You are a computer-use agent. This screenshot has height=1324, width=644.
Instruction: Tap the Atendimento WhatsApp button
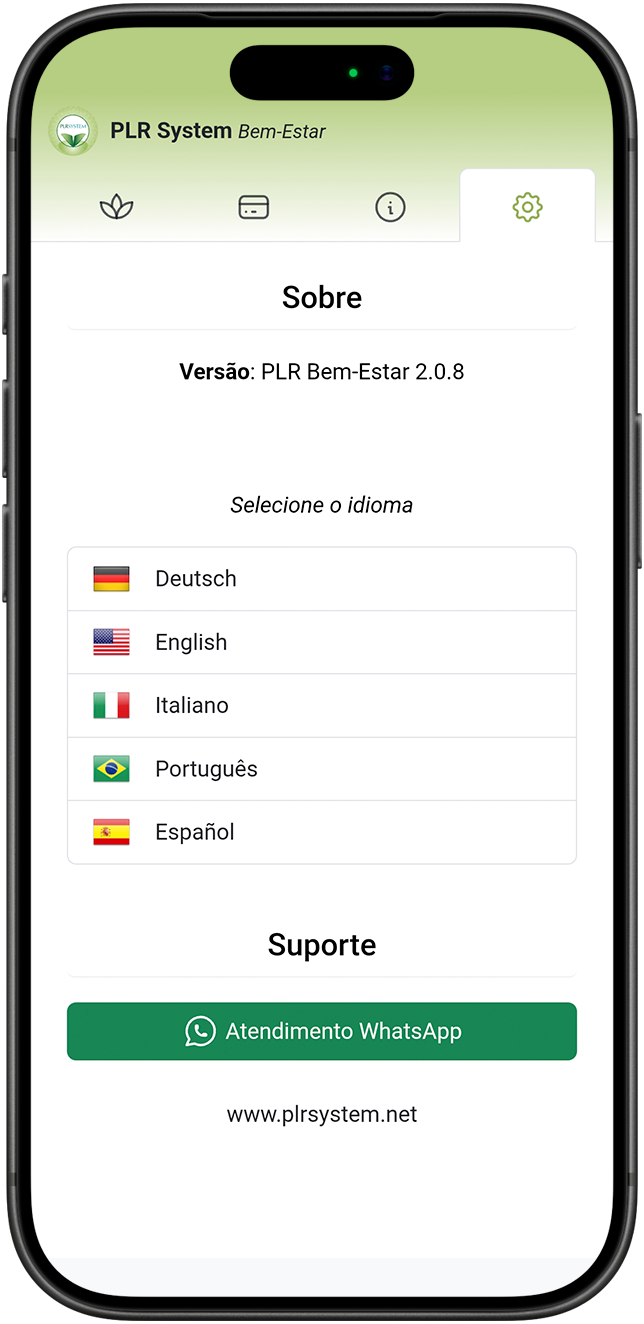[321, 1031]
